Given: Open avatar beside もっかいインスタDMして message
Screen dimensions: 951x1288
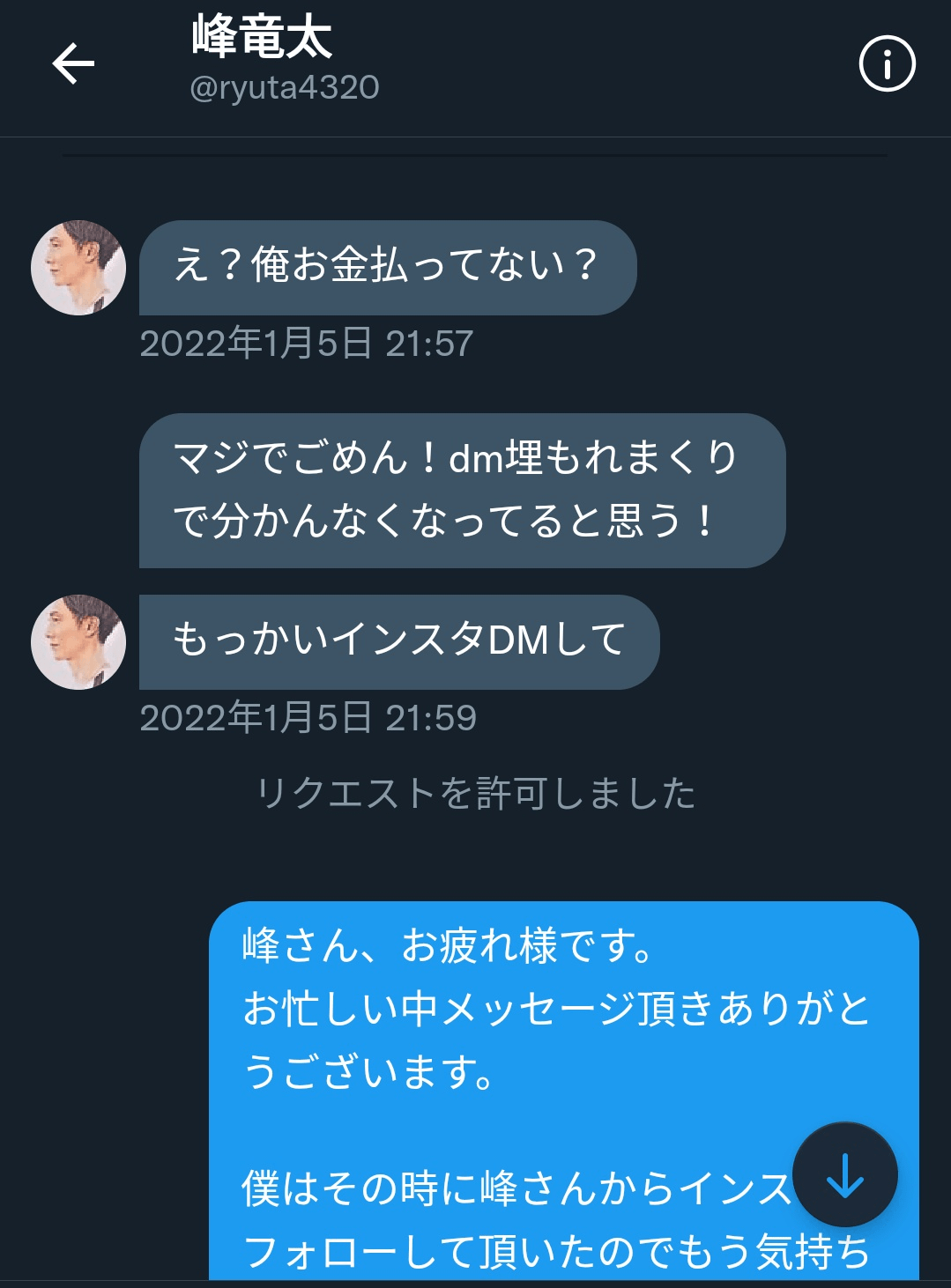Looking at the screenshot, I should (x=78, y=642).
